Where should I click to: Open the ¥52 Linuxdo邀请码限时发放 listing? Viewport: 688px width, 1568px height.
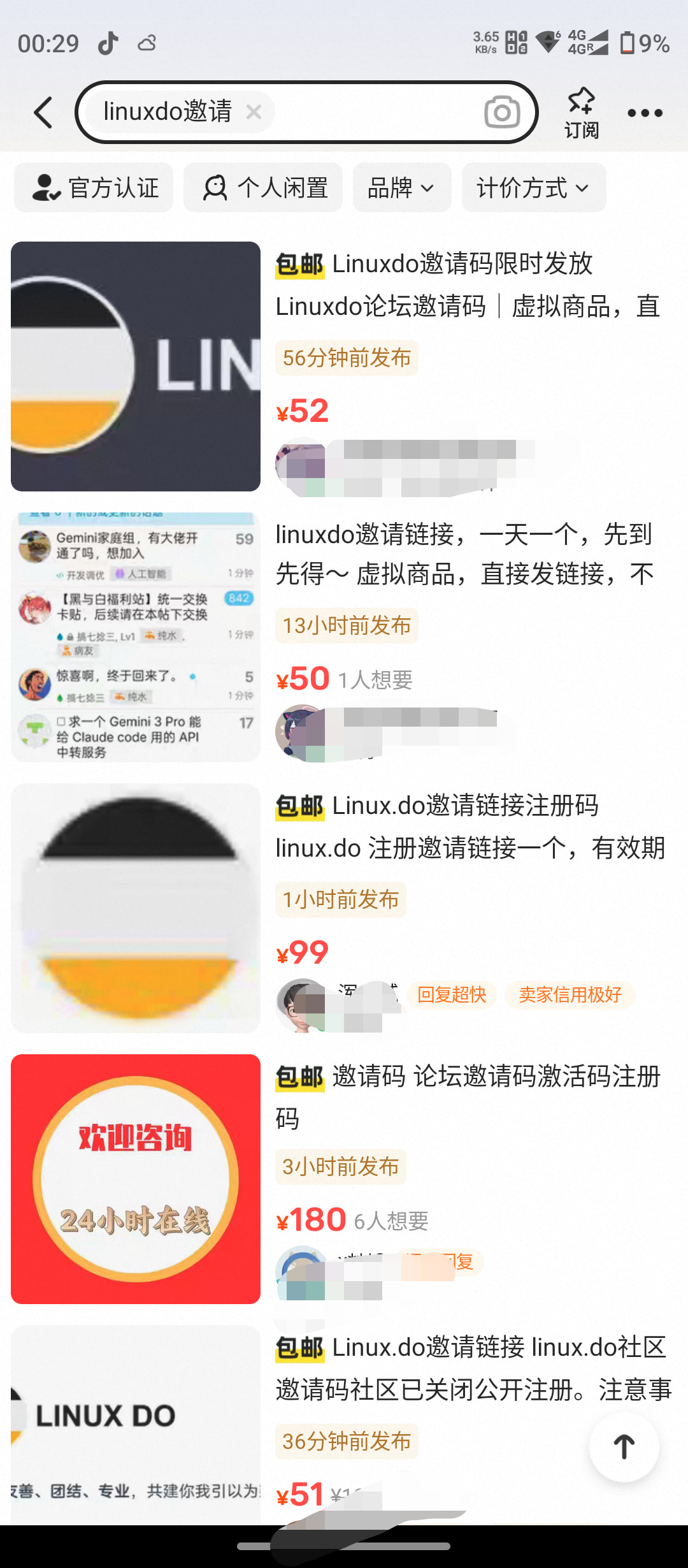click(344, 367)
